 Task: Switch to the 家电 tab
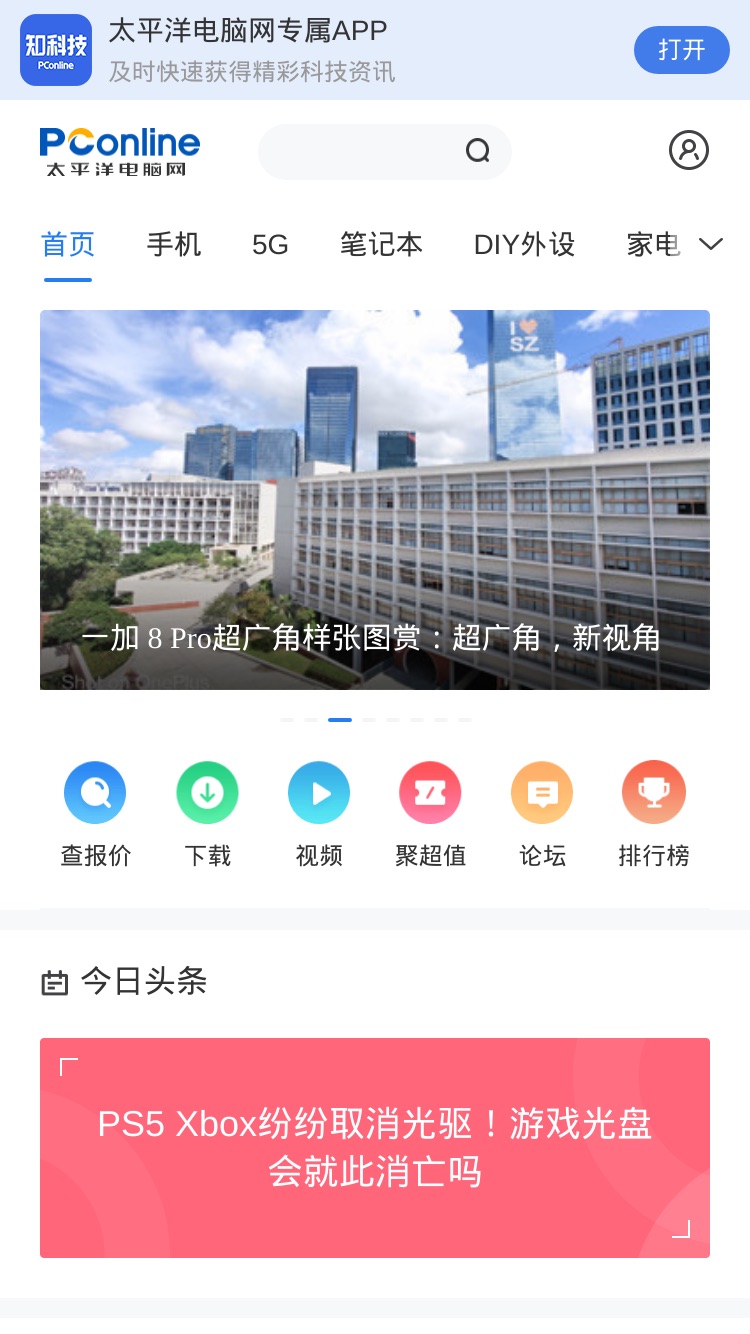click(x=654, y=245)
